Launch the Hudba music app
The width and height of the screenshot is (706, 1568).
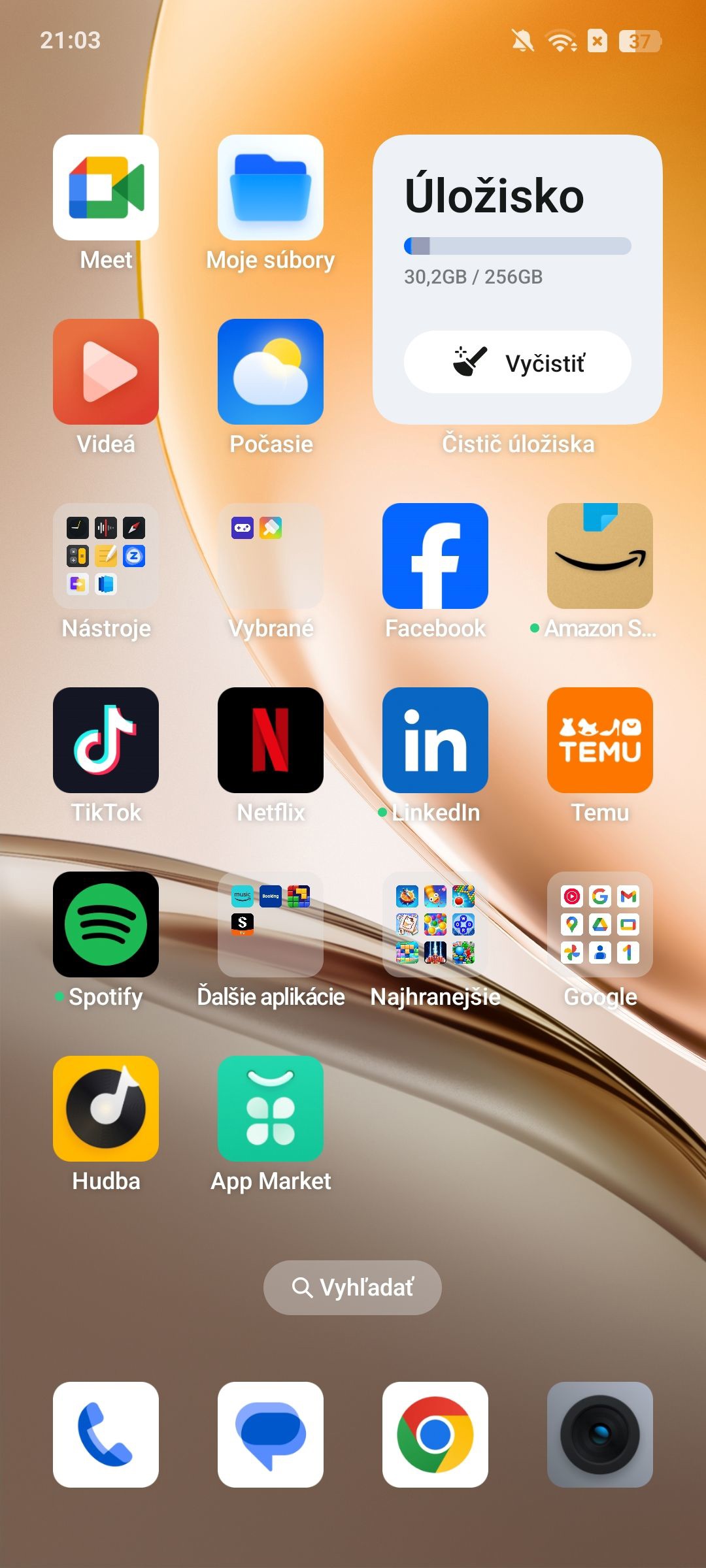tap(106, 1109)
